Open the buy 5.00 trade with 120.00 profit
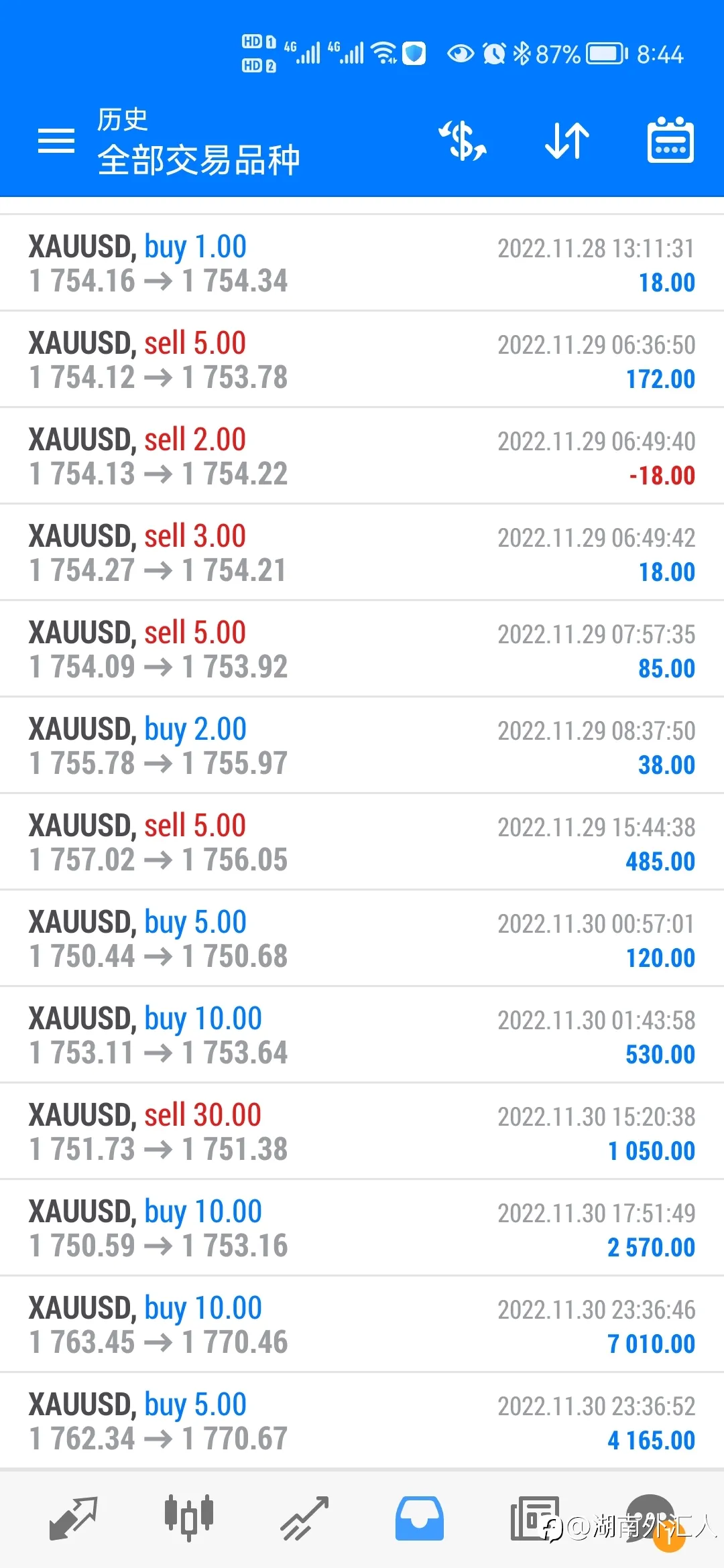The image size is (724, 1568). click(x=362, y=939)
